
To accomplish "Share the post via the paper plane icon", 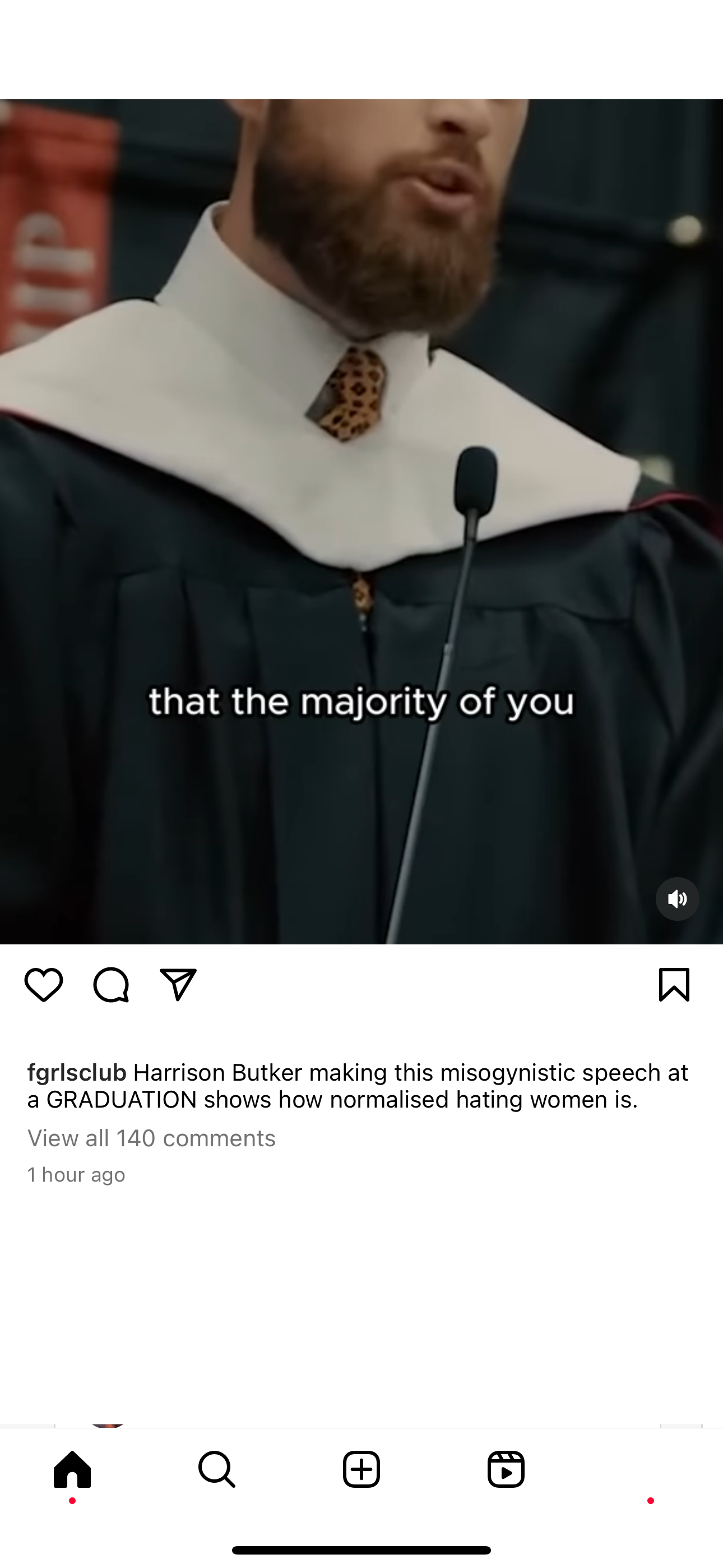I will coord(178,984).
